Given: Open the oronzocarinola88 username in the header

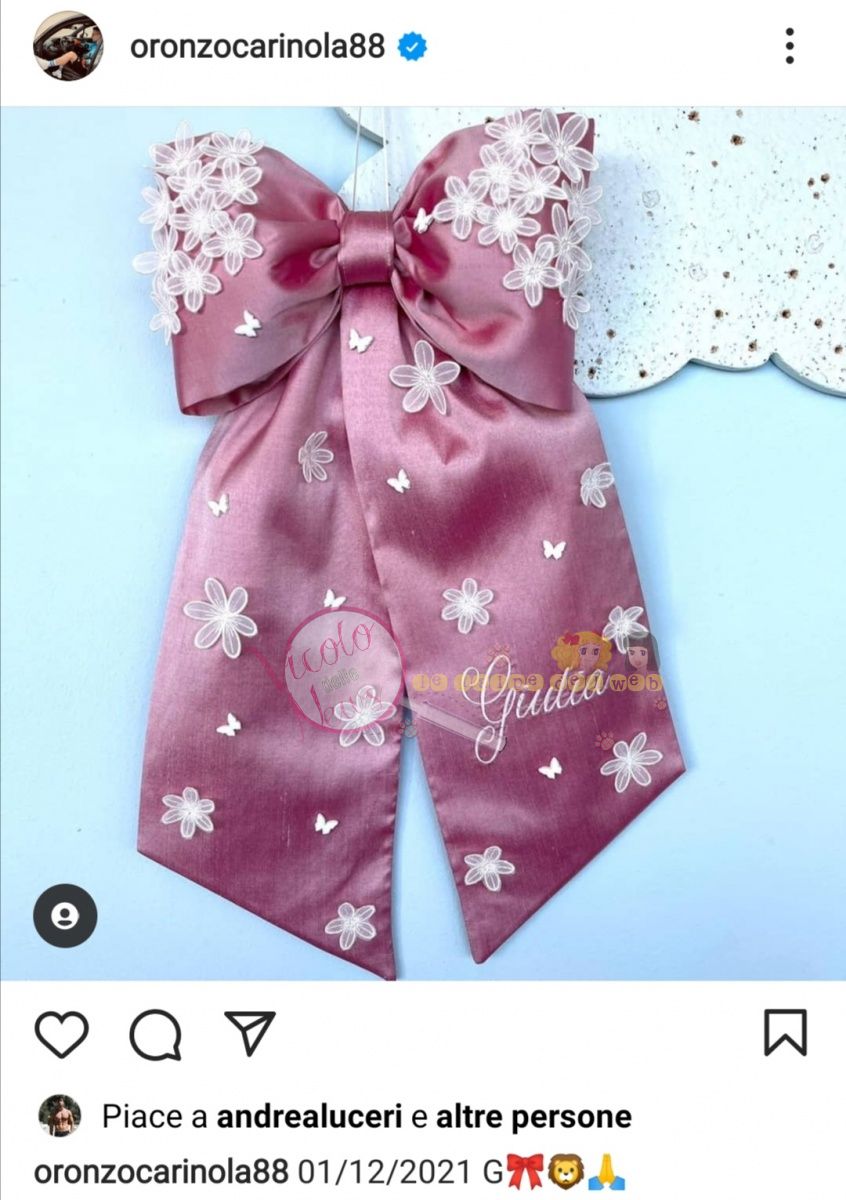Looking at the screenshot, I should [257, 46].
